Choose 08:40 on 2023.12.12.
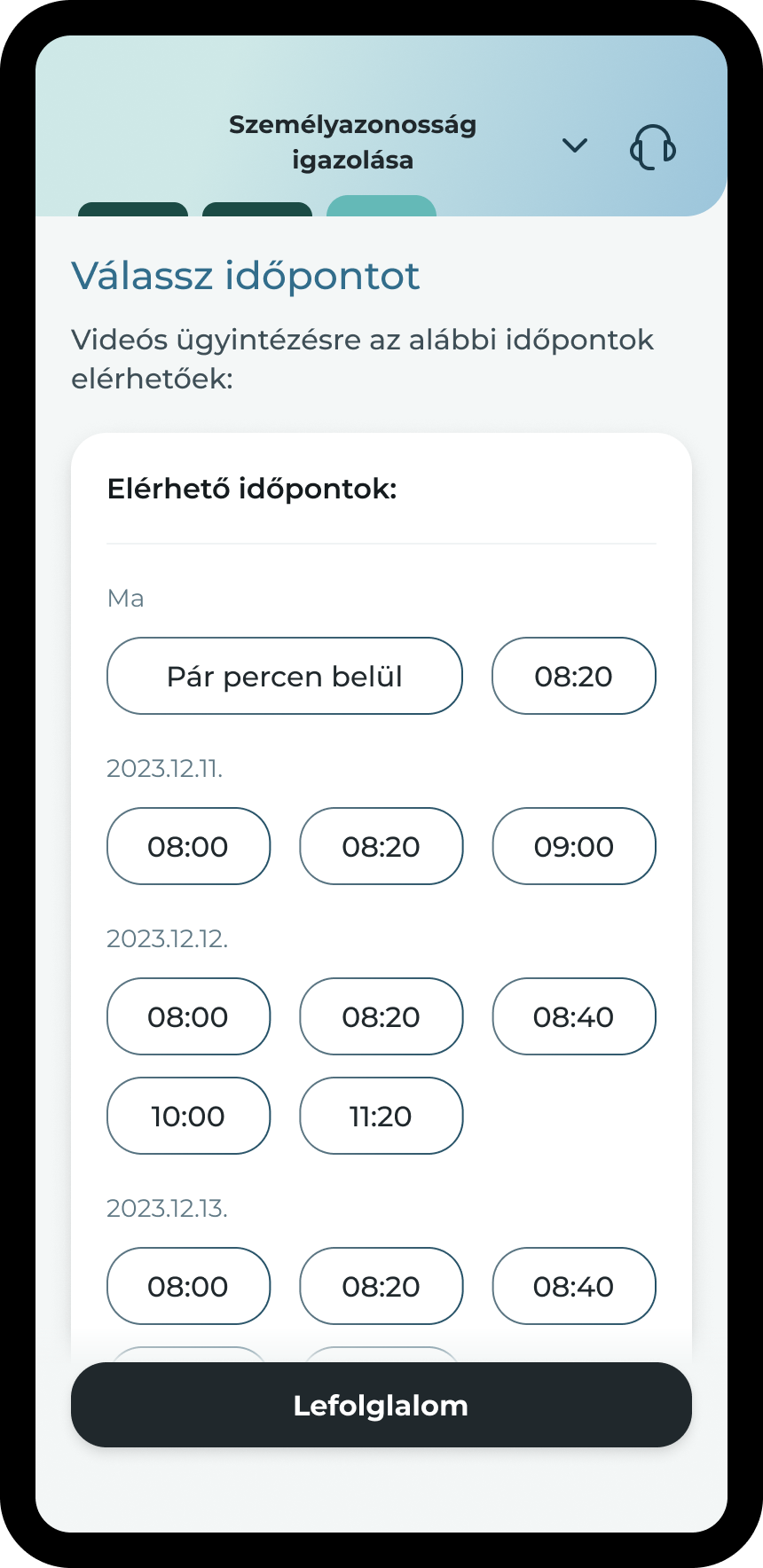The height and width of the screenshot is (1568, 763). point(574,1016)
